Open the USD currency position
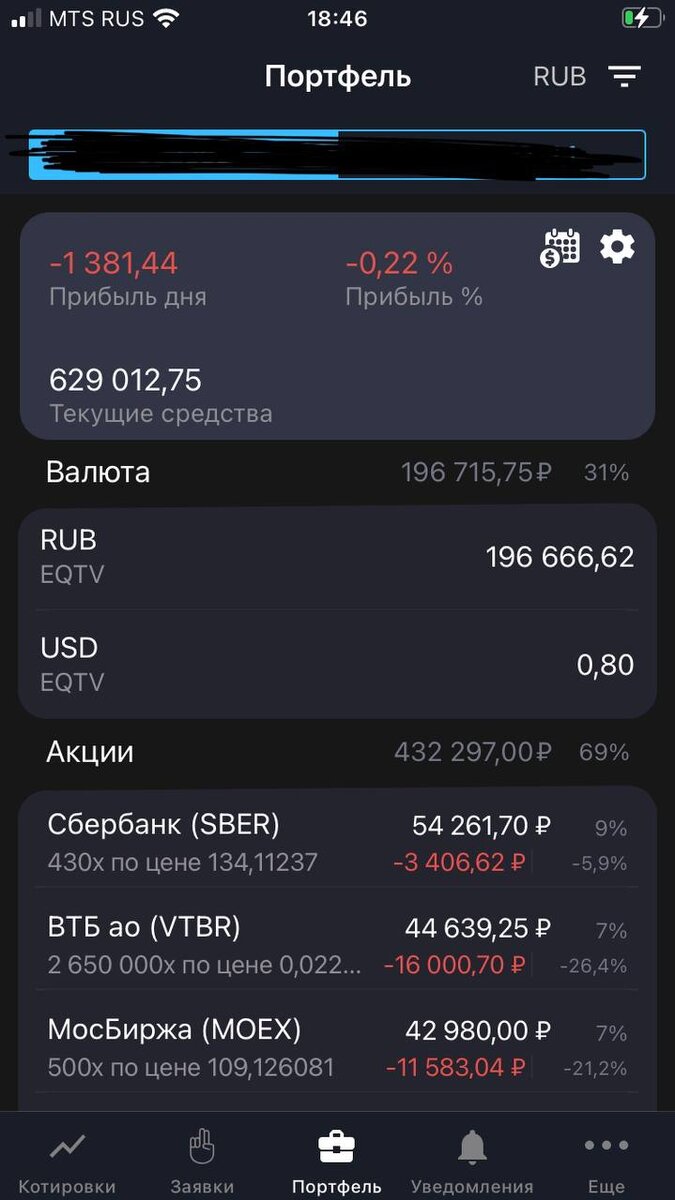 [x=337, y=664]
